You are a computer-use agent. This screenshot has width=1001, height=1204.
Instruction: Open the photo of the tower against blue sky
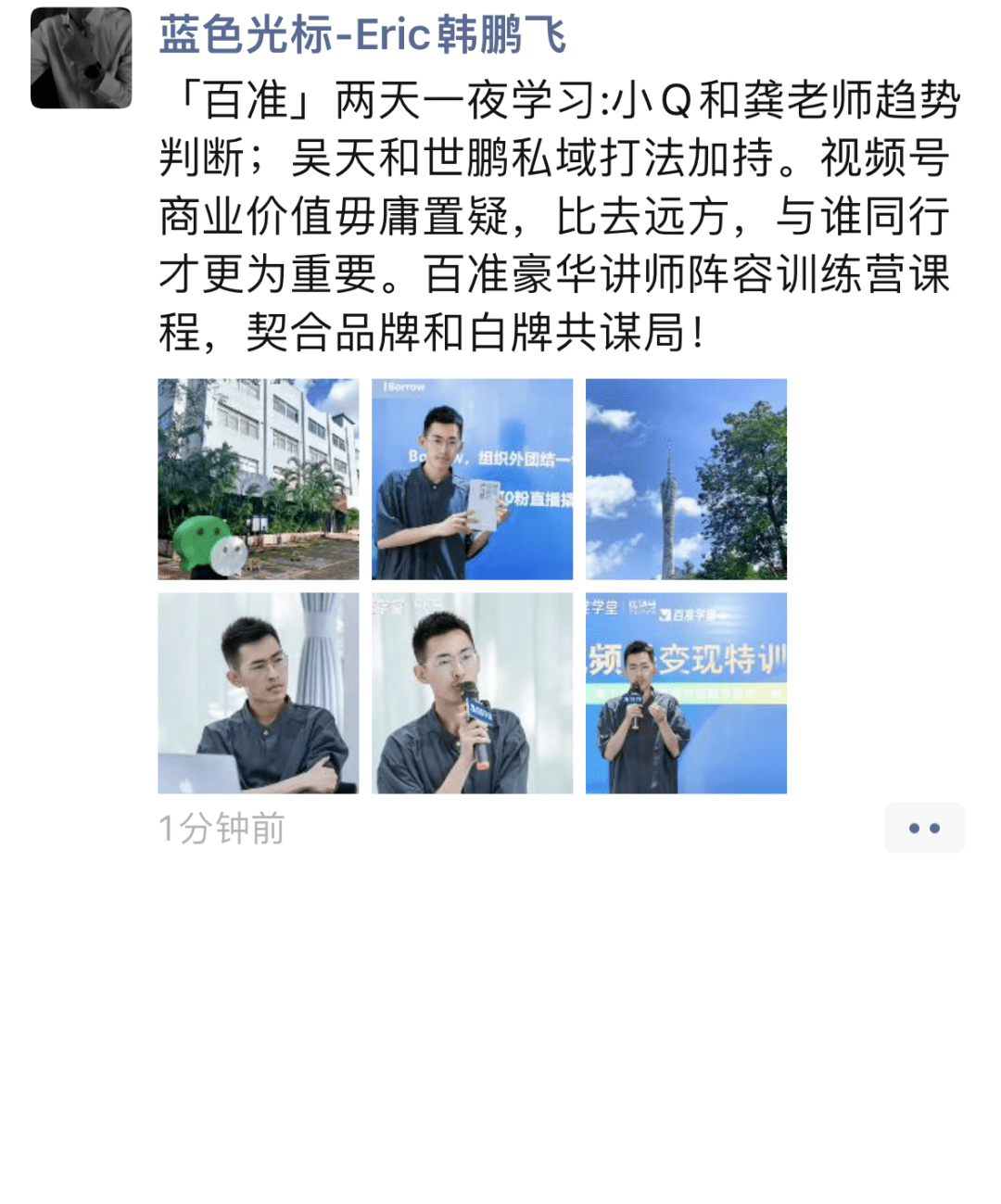686,479
